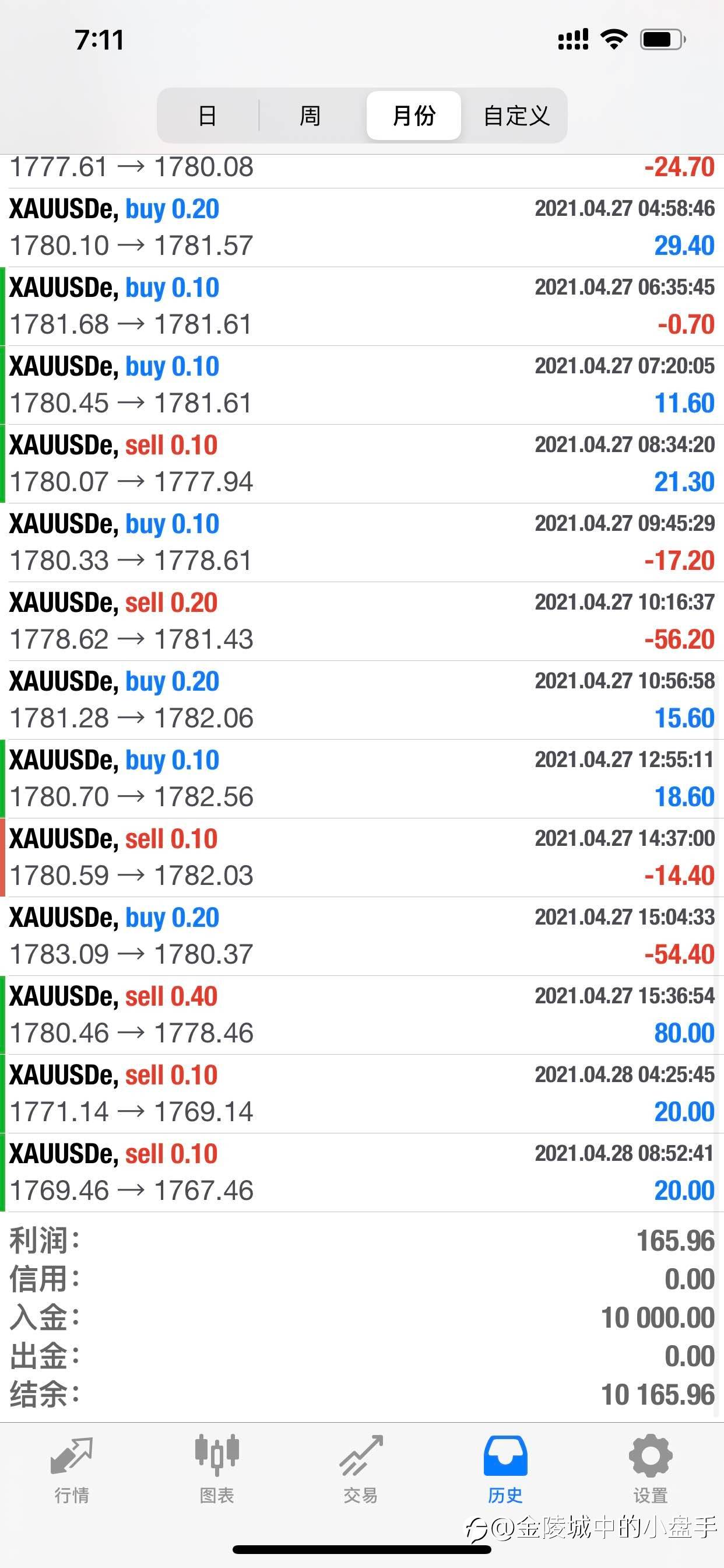Viewport: 724px width, 1568px height.
Task: Open the sell 0.20 trade losing 56.20
Action: [x=362, y=621]
